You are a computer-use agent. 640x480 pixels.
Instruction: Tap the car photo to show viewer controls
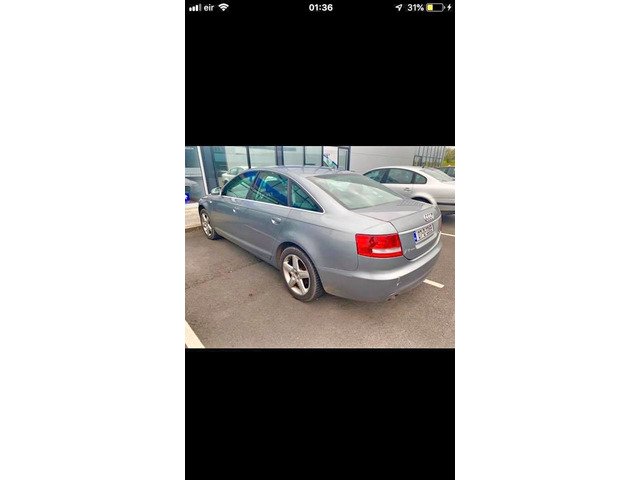[x=320, y=247]
